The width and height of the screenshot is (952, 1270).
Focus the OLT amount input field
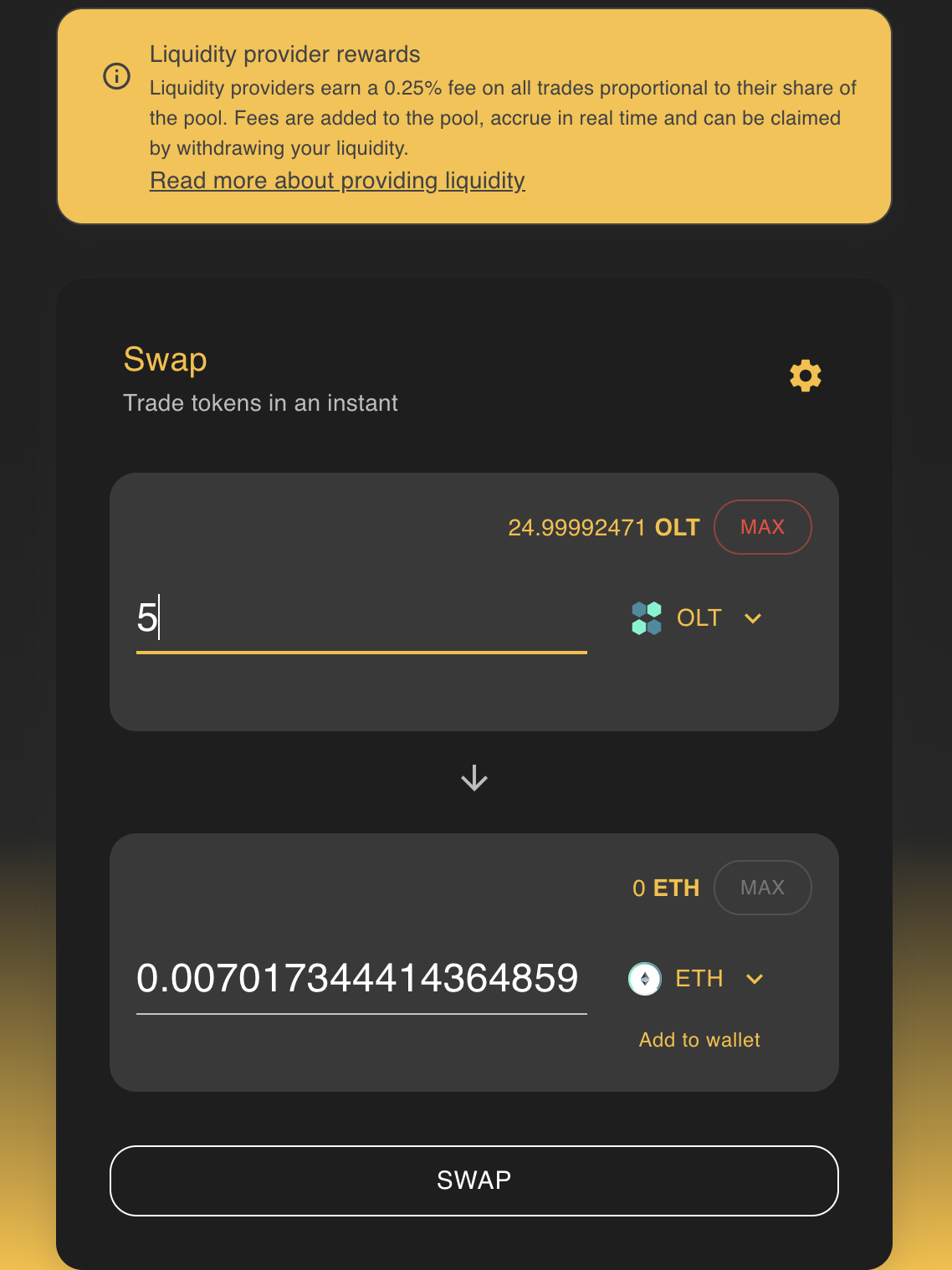coord(361,619)
